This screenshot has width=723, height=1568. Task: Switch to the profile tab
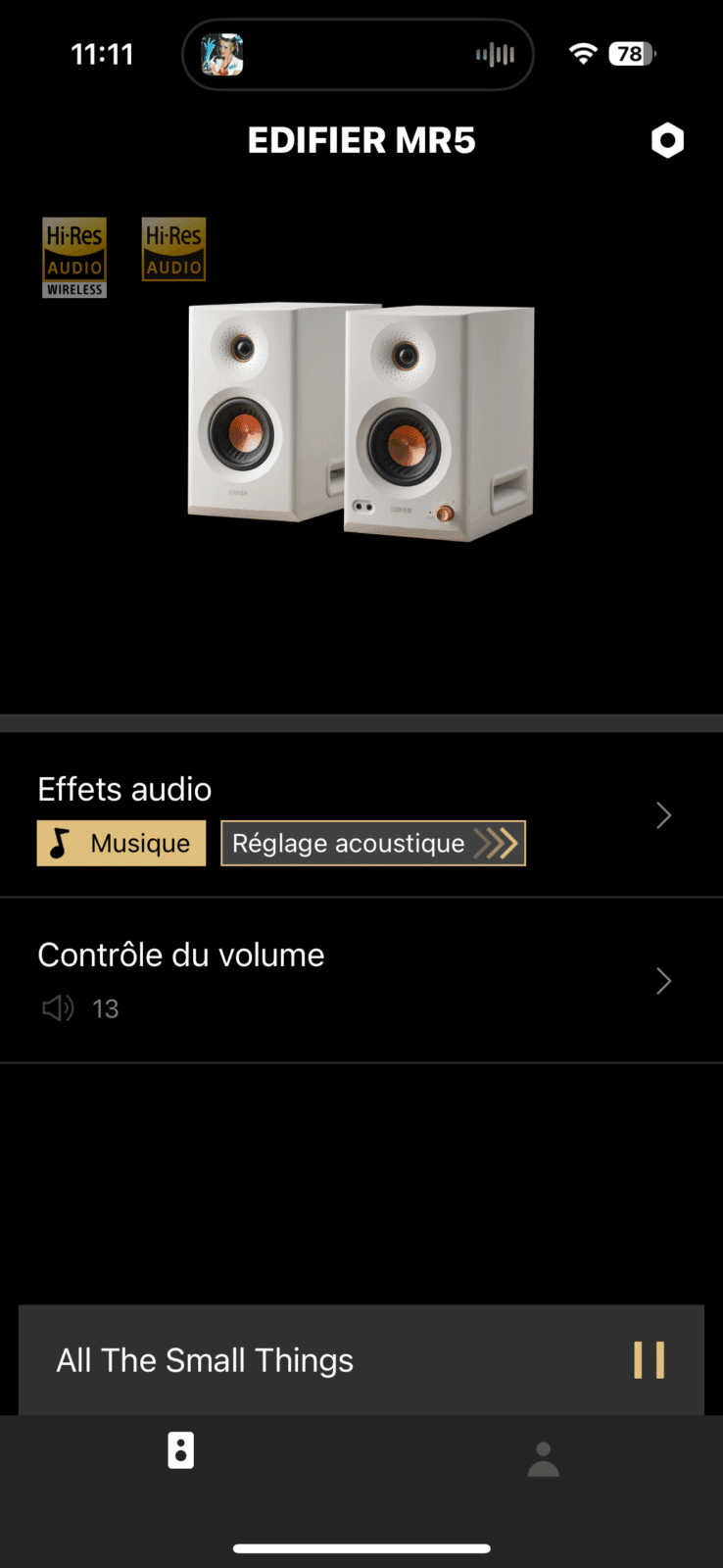tap(543, 1458)
